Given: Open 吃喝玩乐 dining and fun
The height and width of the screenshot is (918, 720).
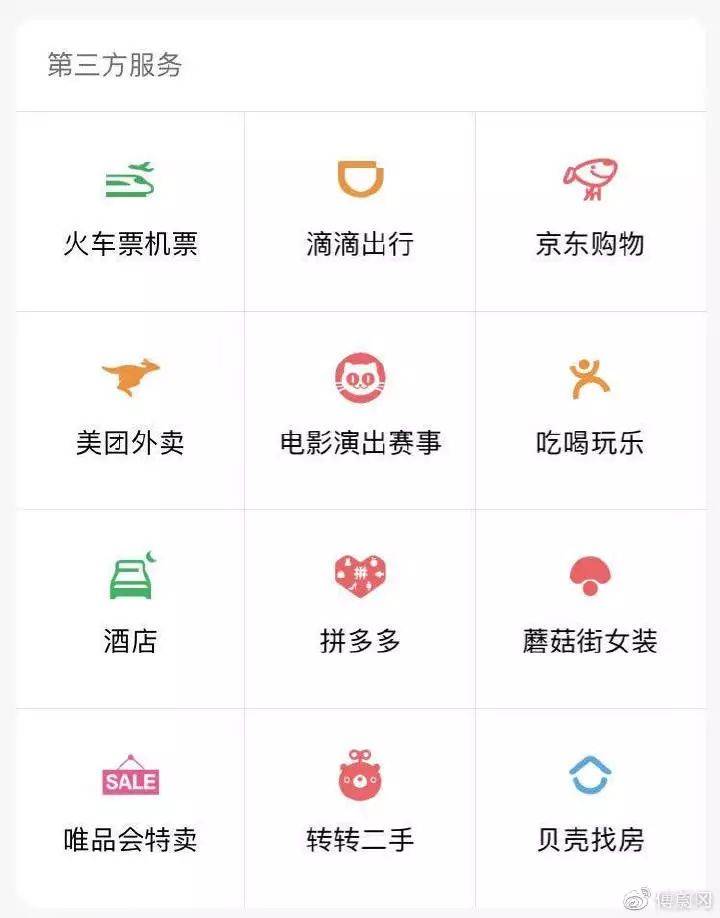Looking at the screenshot, I should [x=590, y=408].
